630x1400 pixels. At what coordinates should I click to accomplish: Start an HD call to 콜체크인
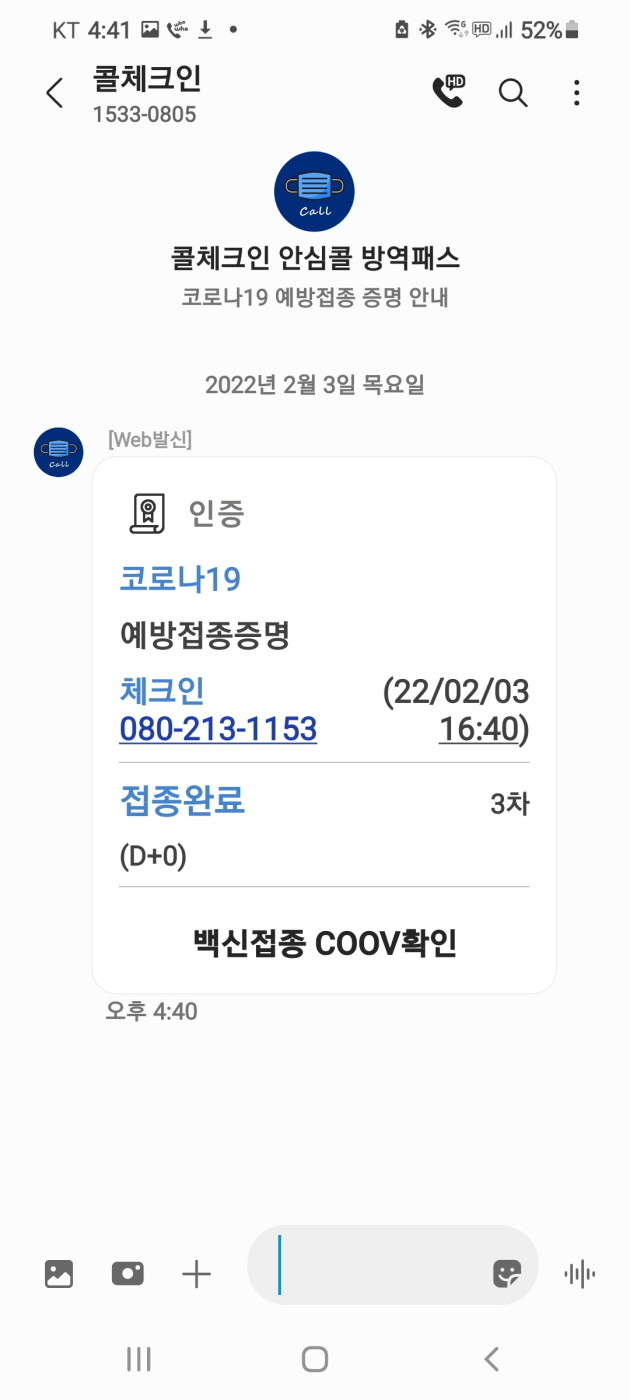[448, 92]
